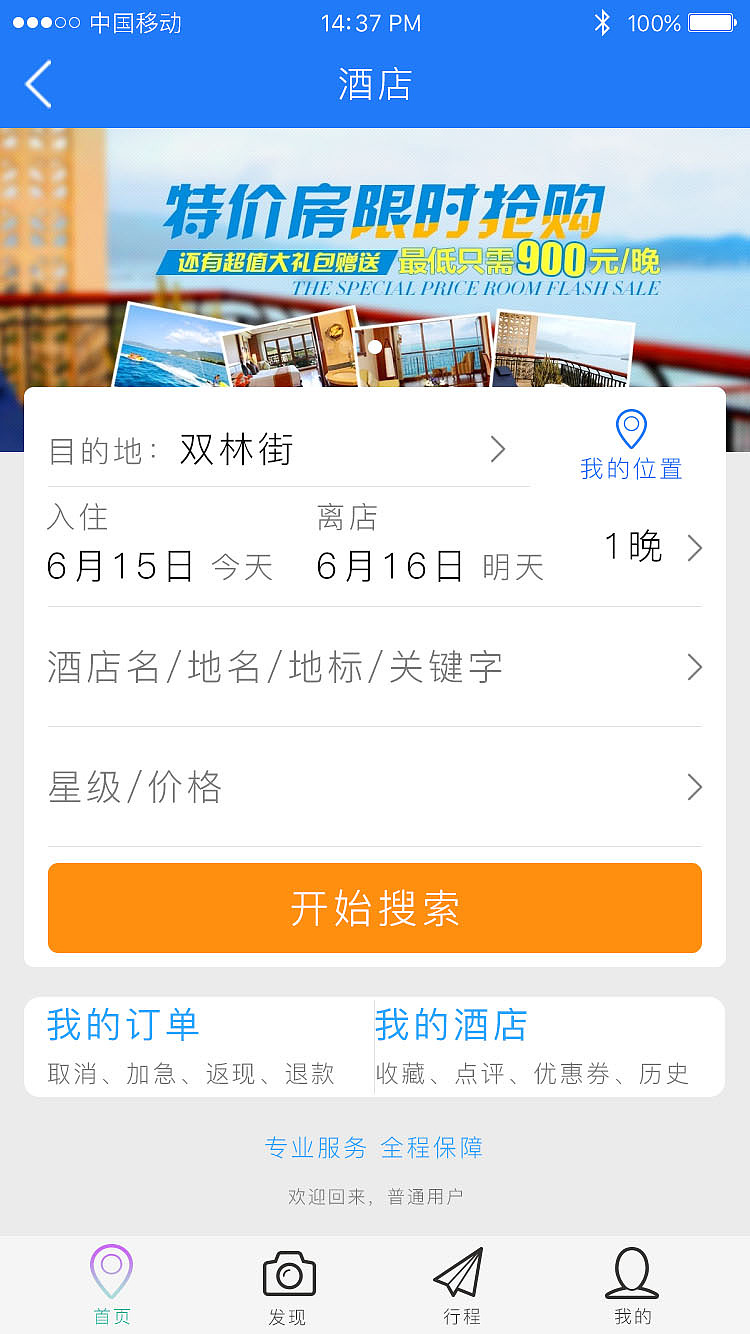Tap the 我的位置 location pin icon

tap(630, 428)
